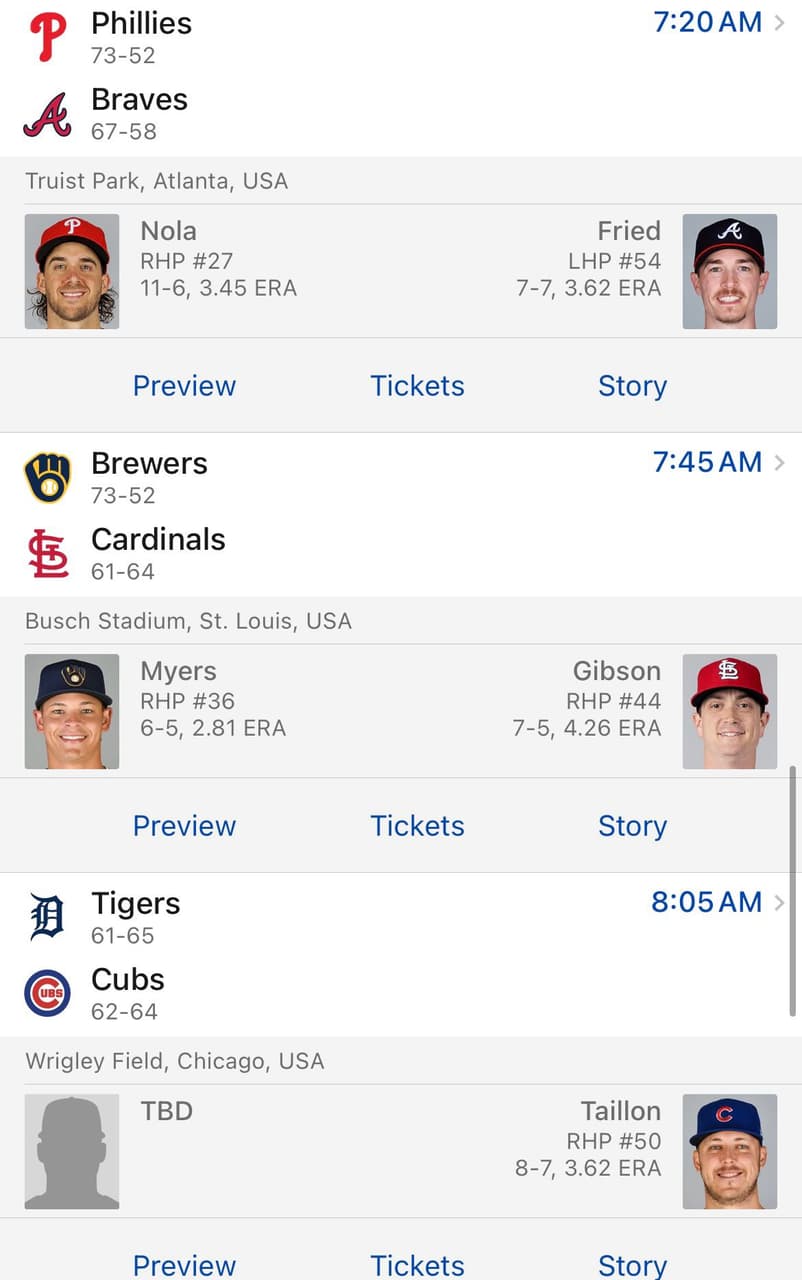Click the TBD pitcher placeholder silhouette
Viewport: 802px width, 1280px height.
click(x=72, y=1151)
